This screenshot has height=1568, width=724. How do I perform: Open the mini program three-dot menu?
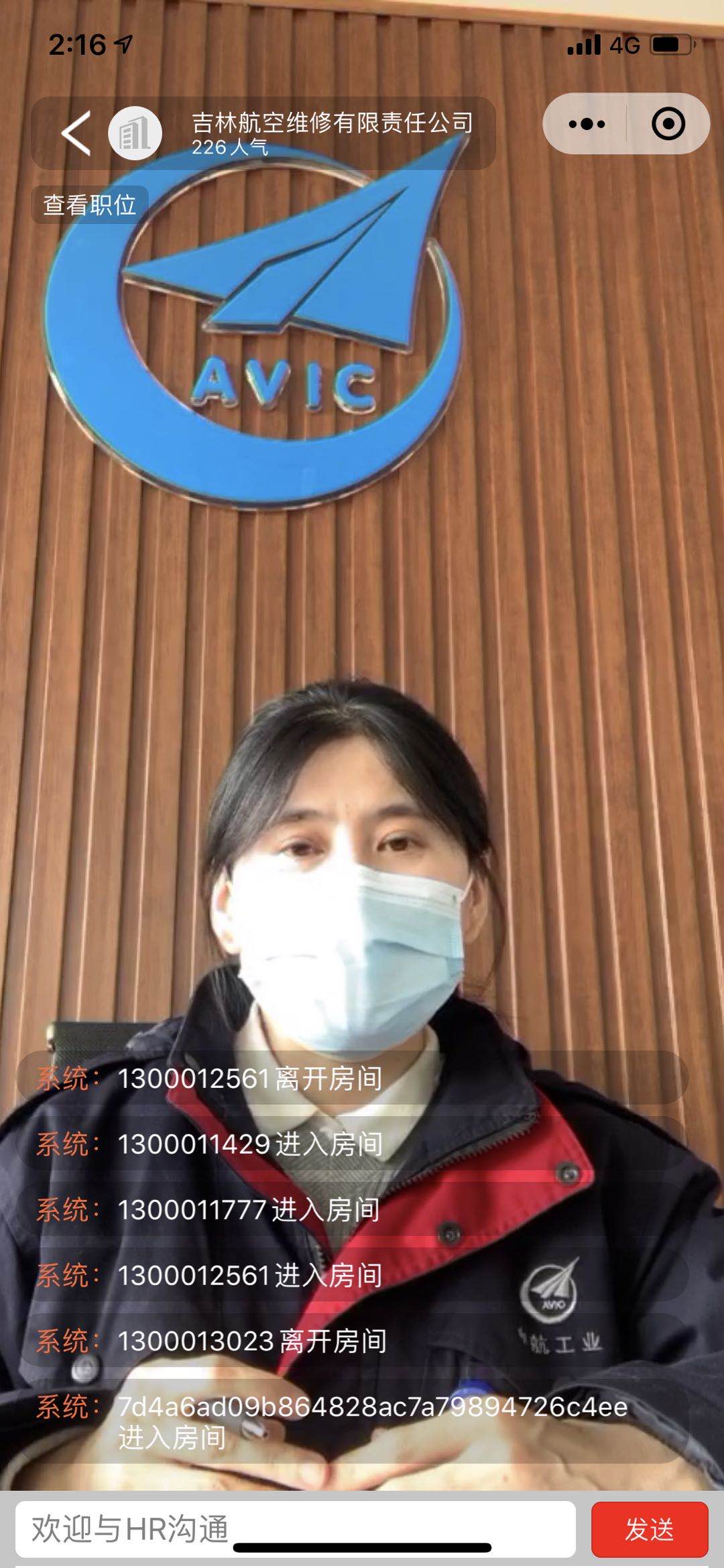586,124
